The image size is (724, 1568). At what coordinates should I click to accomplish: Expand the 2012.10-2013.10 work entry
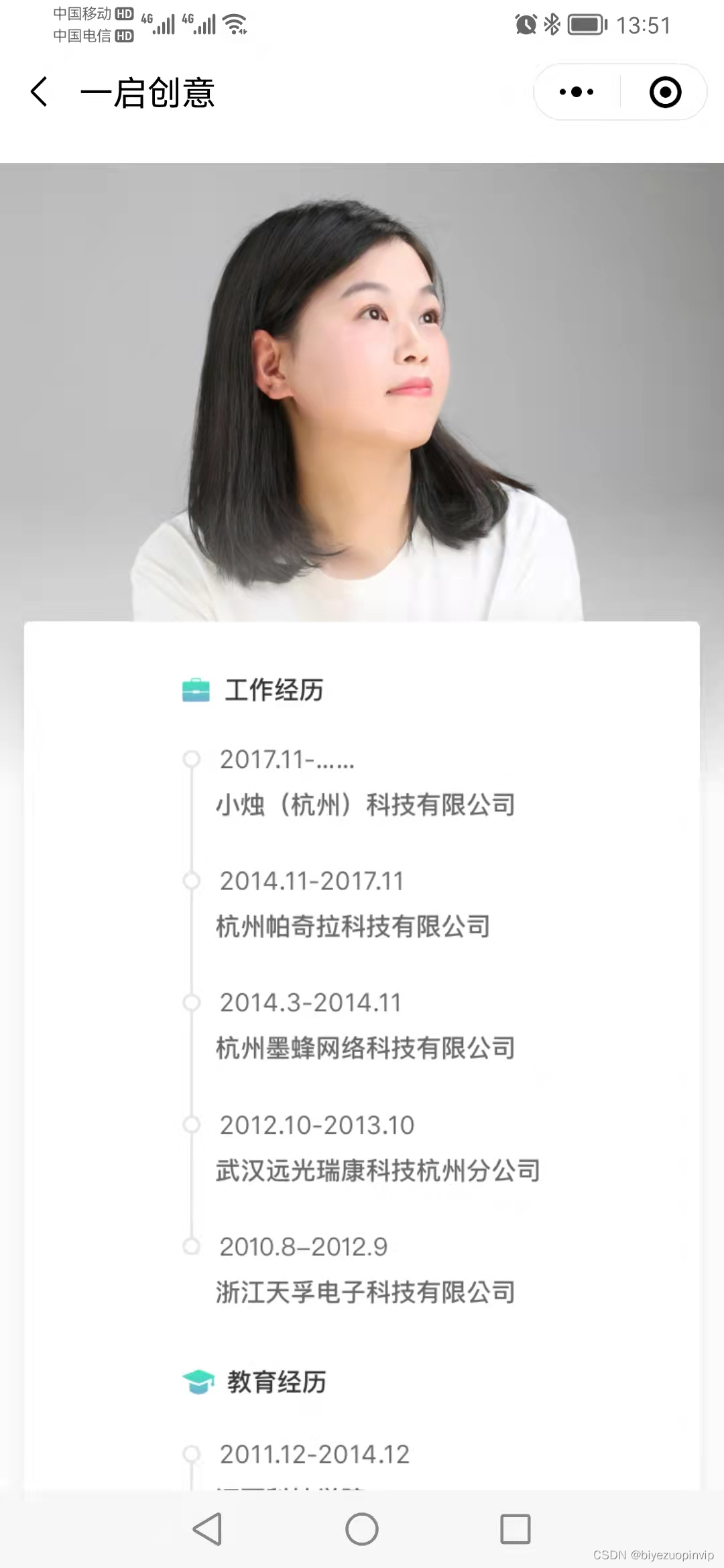[315, 1124]
